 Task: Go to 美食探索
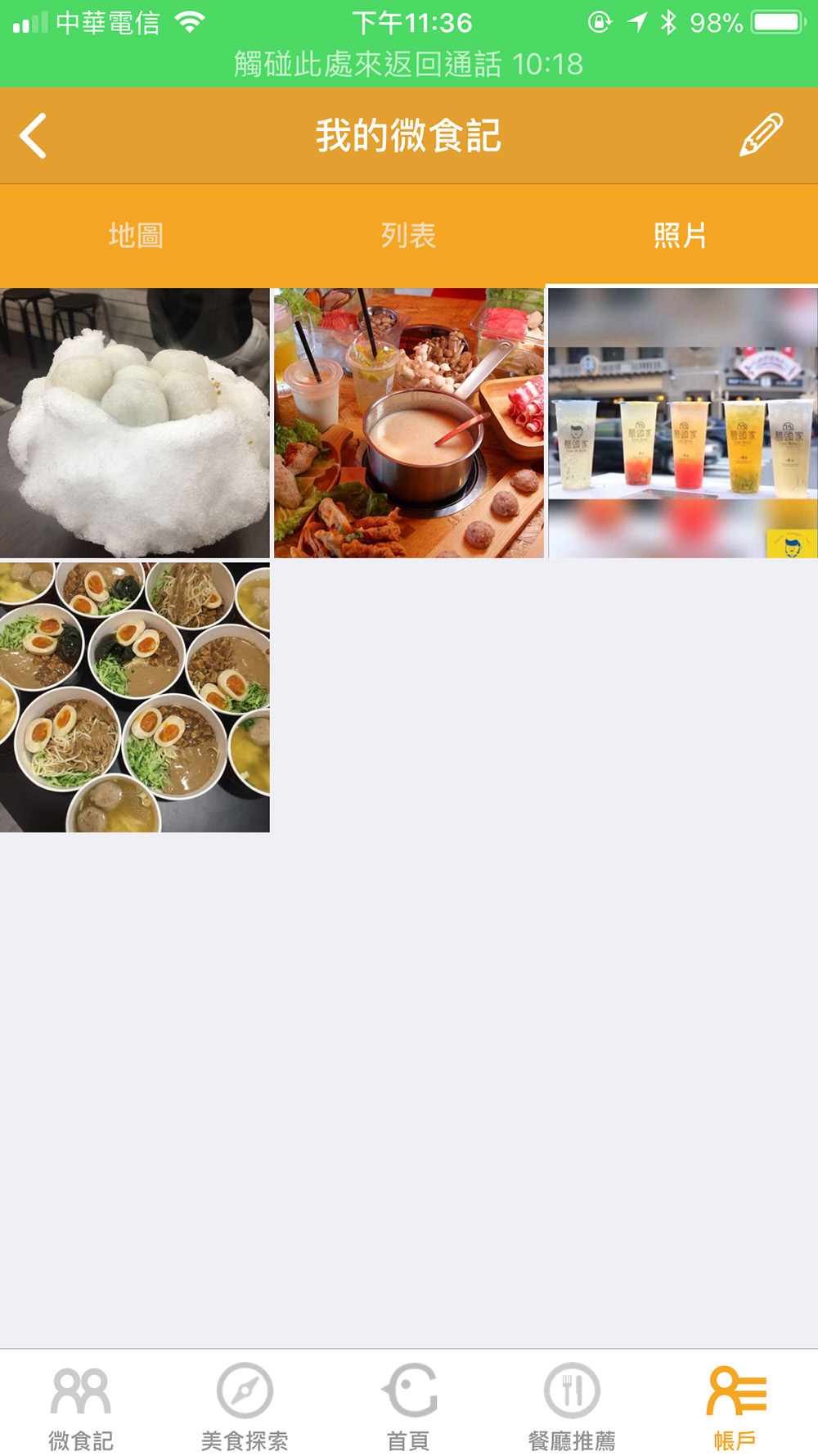click(x=245, y=1406)
